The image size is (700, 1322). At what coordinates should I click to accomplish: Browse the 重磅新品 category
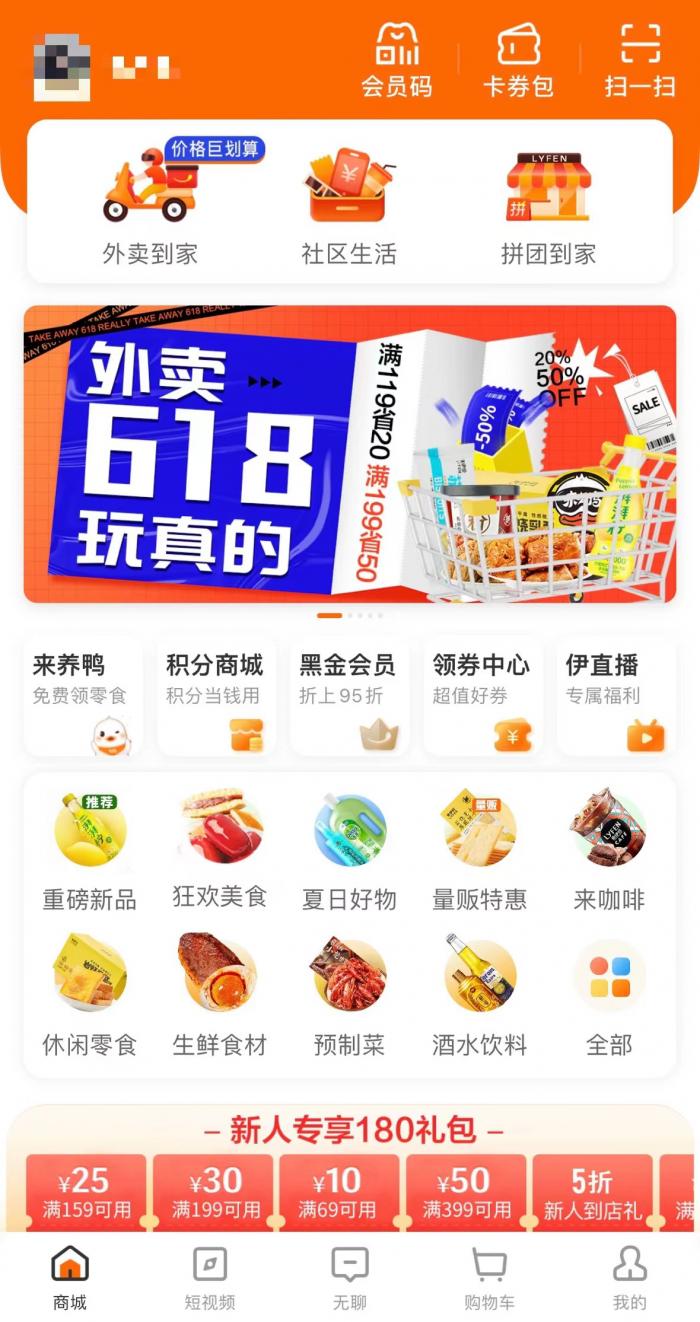click(x=90, y=850)
